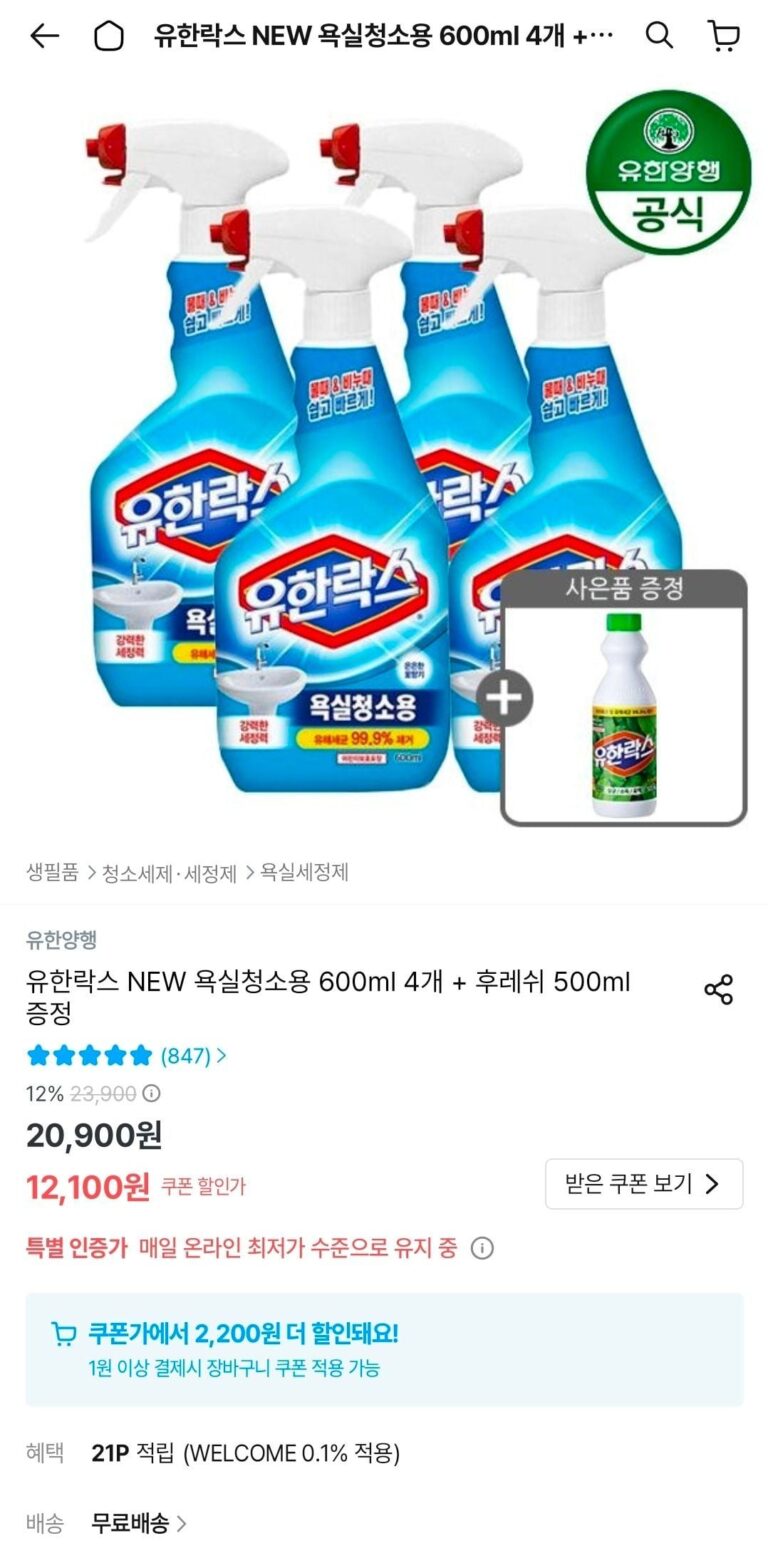The width and height of the screenshot is (768, 1553).
Task: Show info about the 23,900 original price
Action: [x=152, y=1094]
